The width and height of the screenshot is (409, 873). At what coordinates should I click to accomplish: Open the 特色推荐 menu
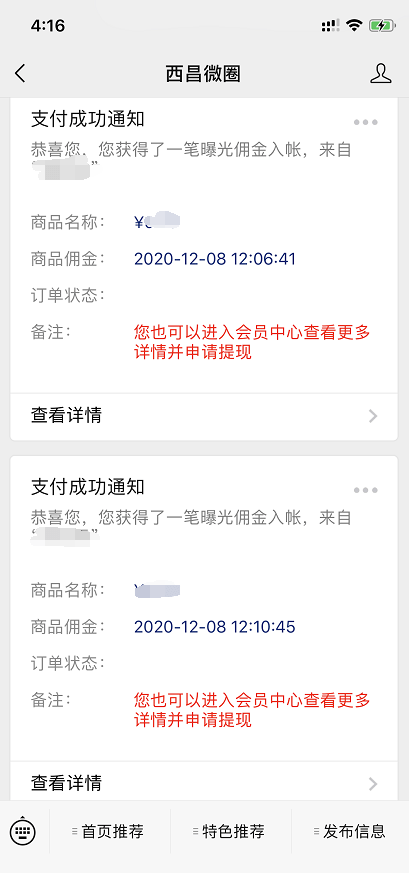click(x=230, y=832)
